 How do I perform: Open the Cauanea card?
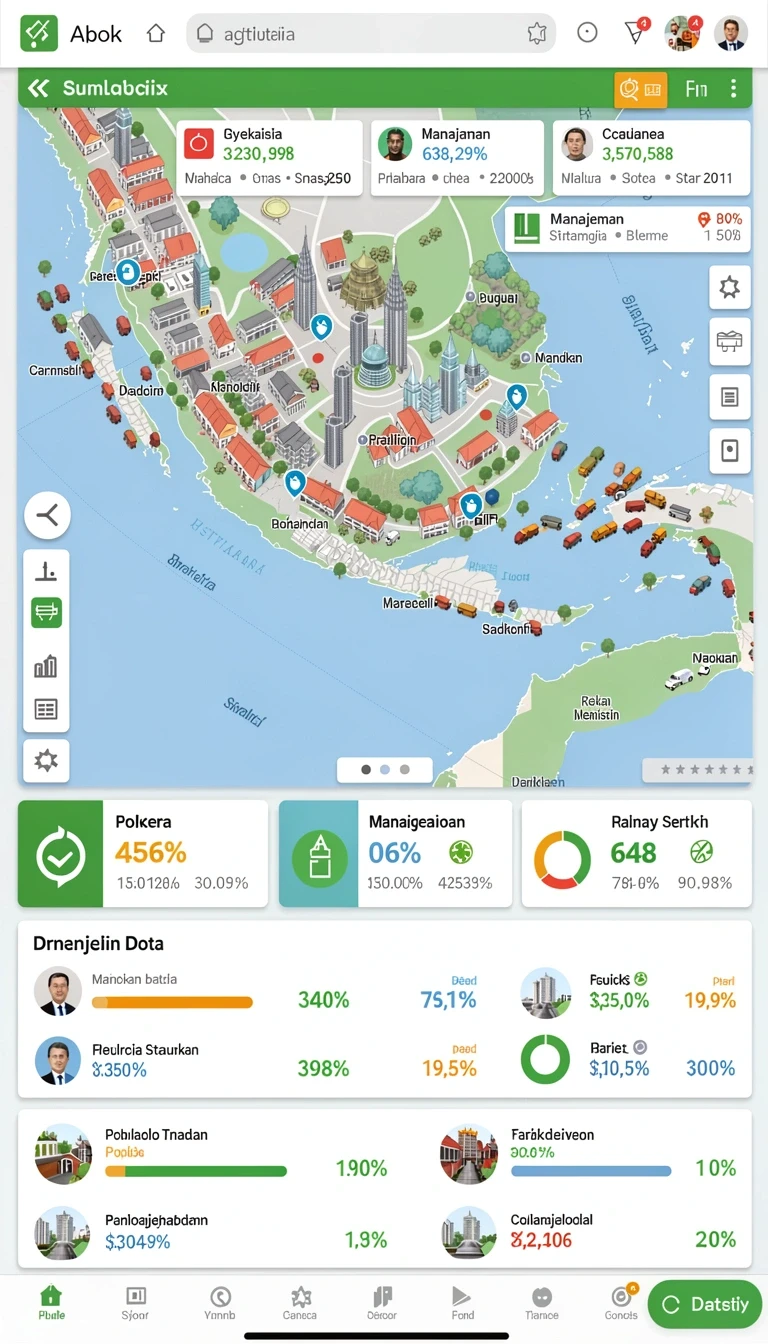[x=650, y=157]
